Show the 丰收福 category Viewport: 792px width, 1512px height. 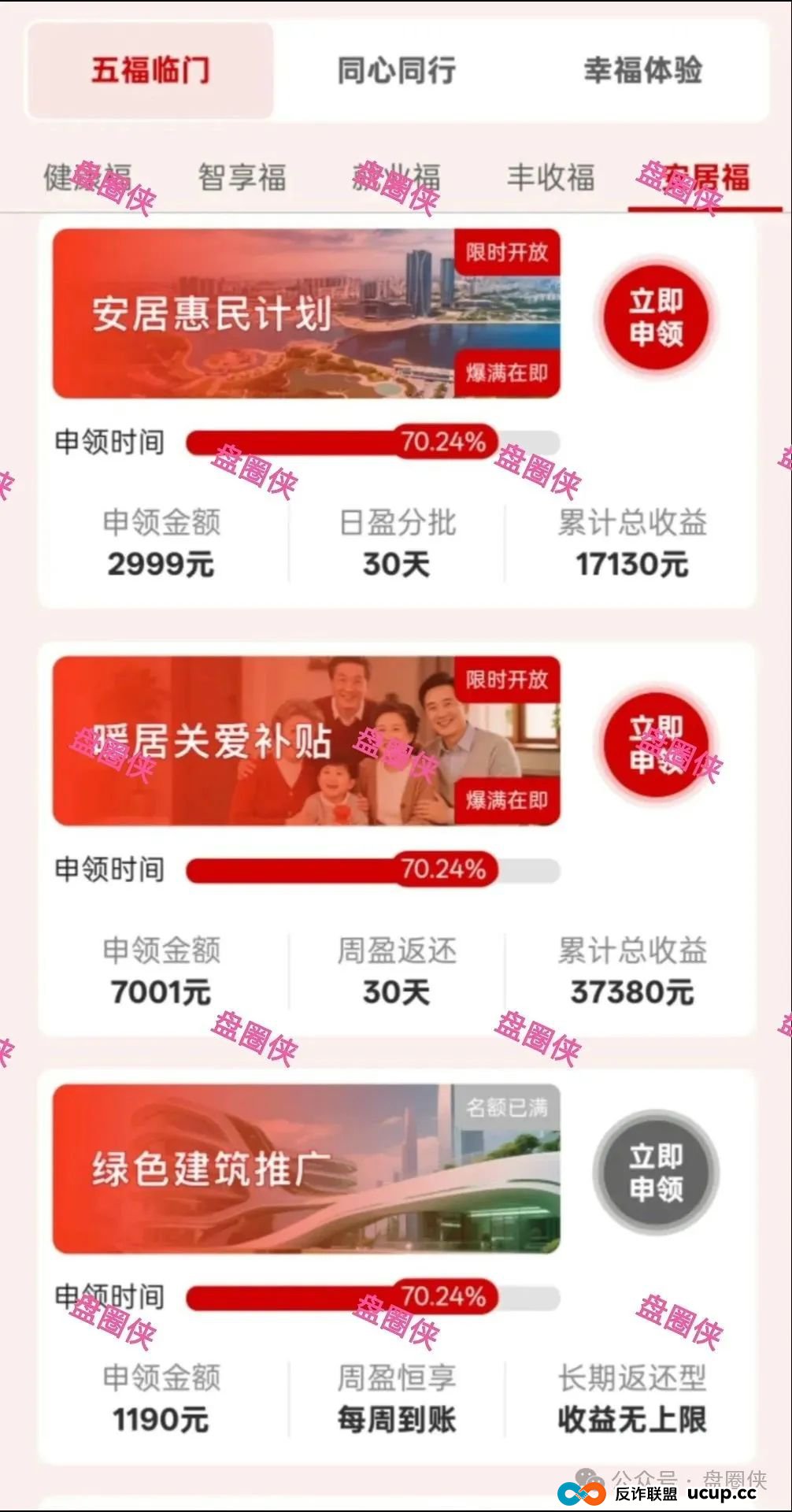pyautogui.click(x=550, y=177)
